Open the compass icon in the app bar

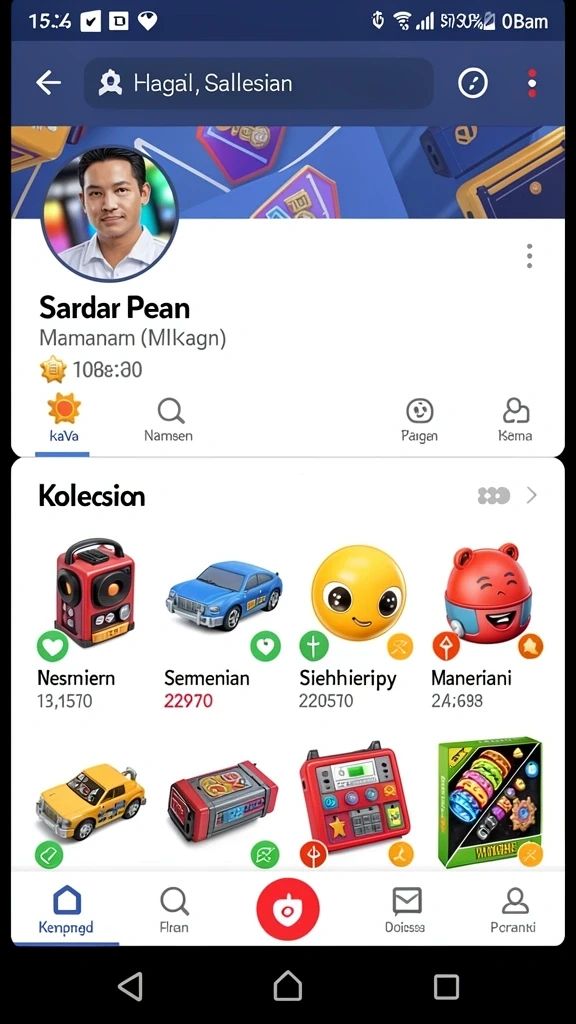[x=473, y=83]
